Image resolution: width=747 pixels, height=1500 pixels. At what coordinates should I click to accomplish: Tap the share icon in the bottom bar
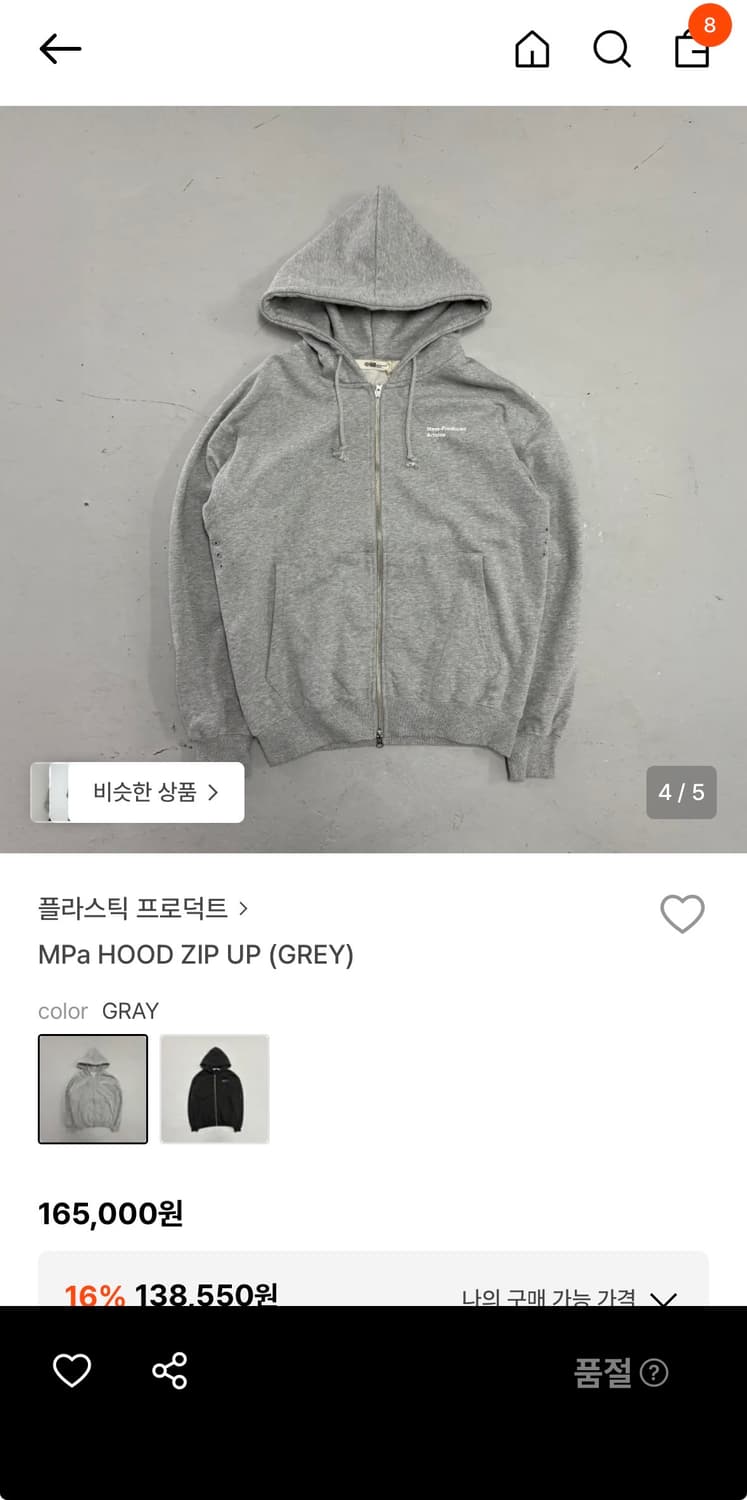[x=168, y=1371]
